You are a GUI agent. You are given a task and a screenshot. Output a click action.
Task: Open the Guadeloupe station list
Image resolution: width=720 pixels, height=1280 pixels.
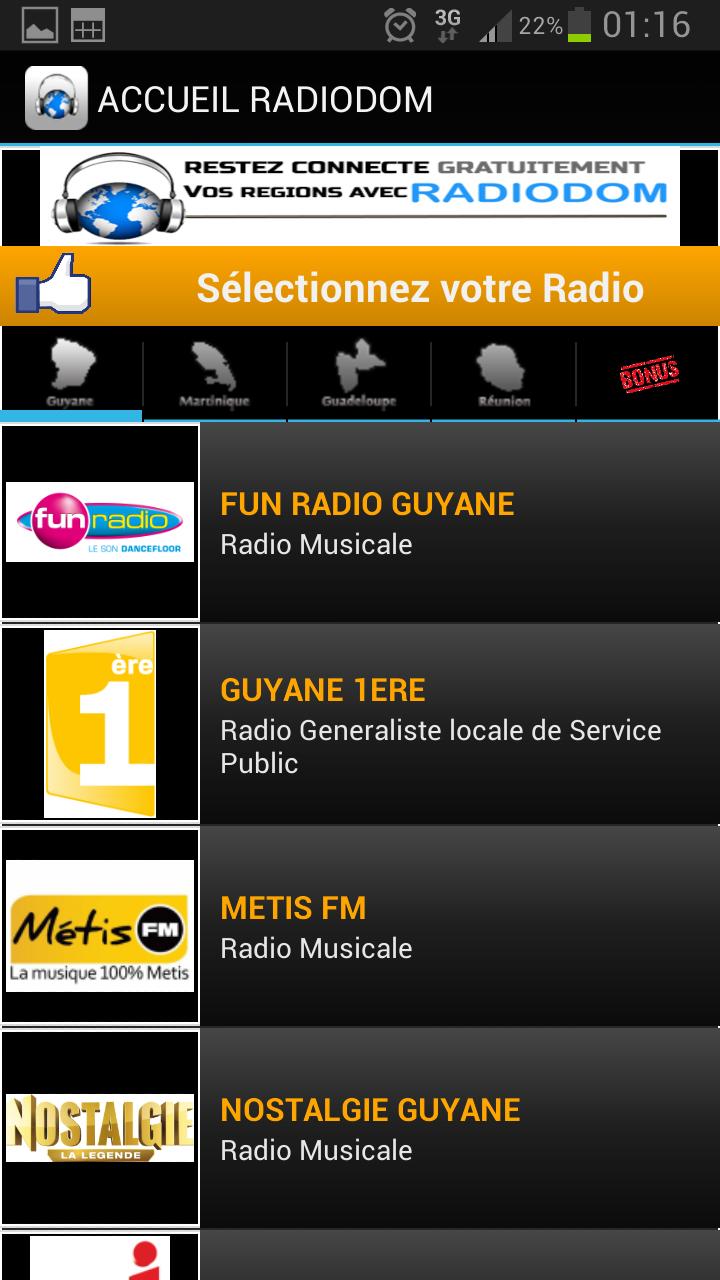[x=358, y=375]
